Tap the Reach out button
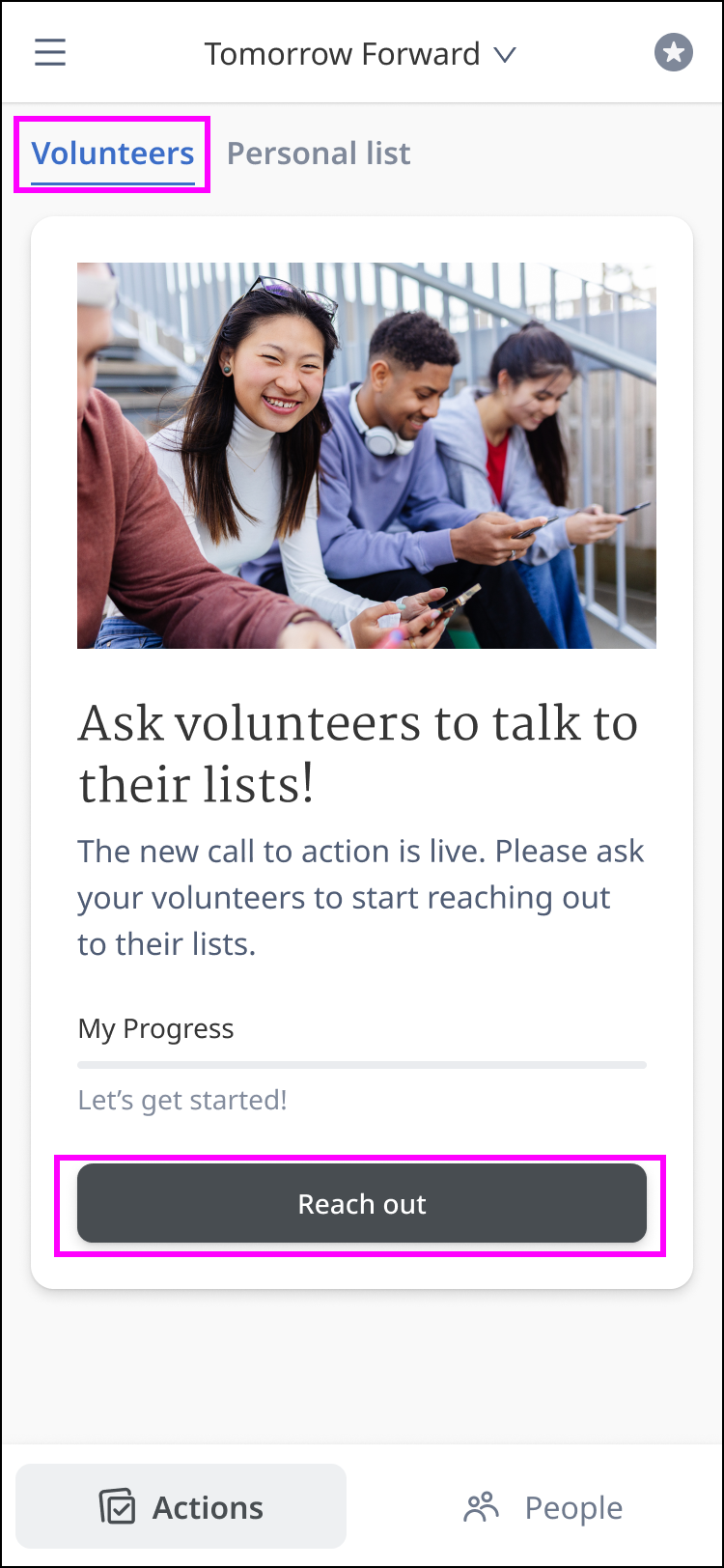The width and height of the screenshot is (724, 1568). (361, 1204)
